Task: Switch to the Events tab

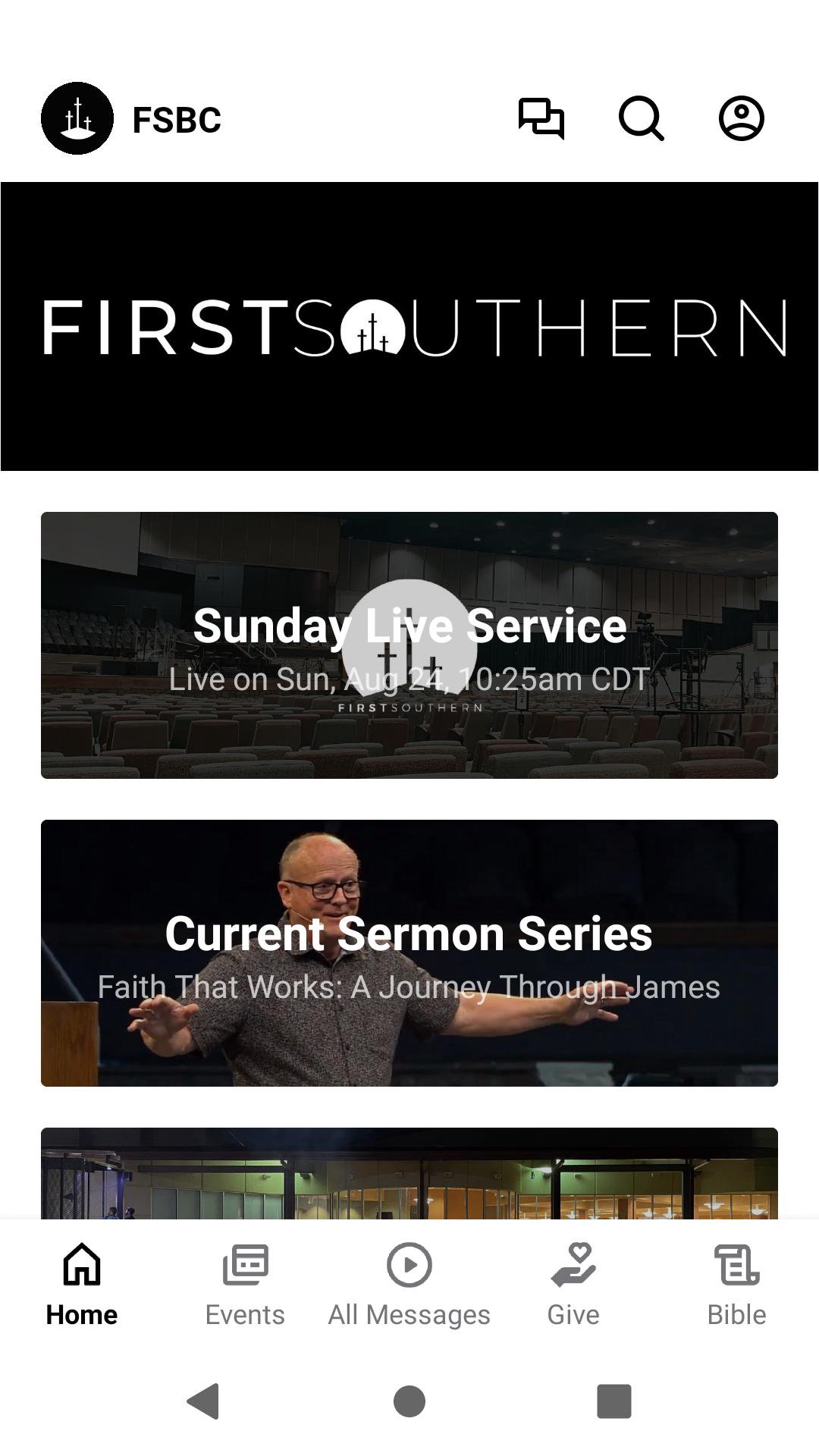Action: 245,1285
